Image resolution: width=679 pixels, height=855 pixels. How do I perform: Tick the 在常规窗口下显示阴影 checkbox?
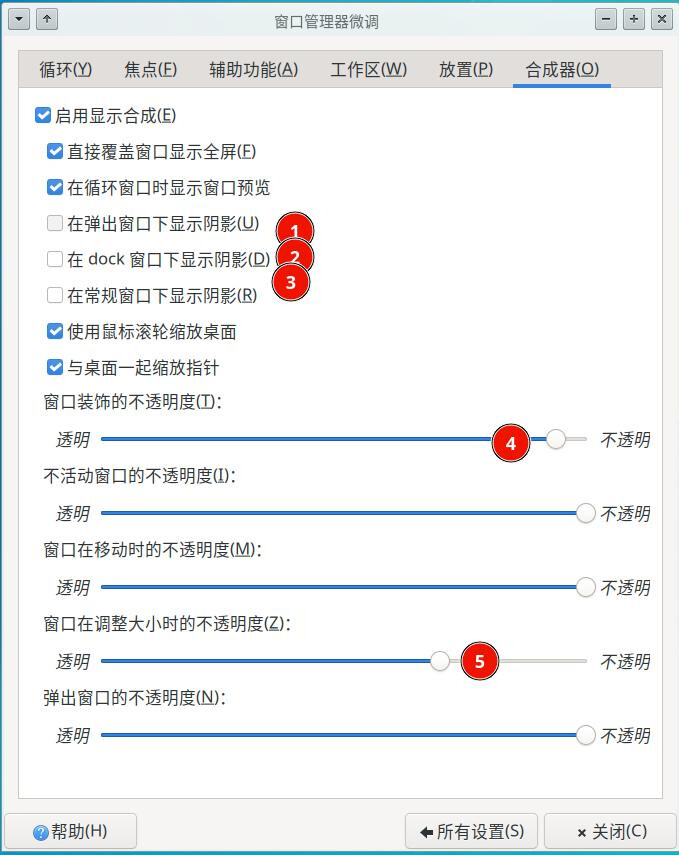tap(55, 295)
